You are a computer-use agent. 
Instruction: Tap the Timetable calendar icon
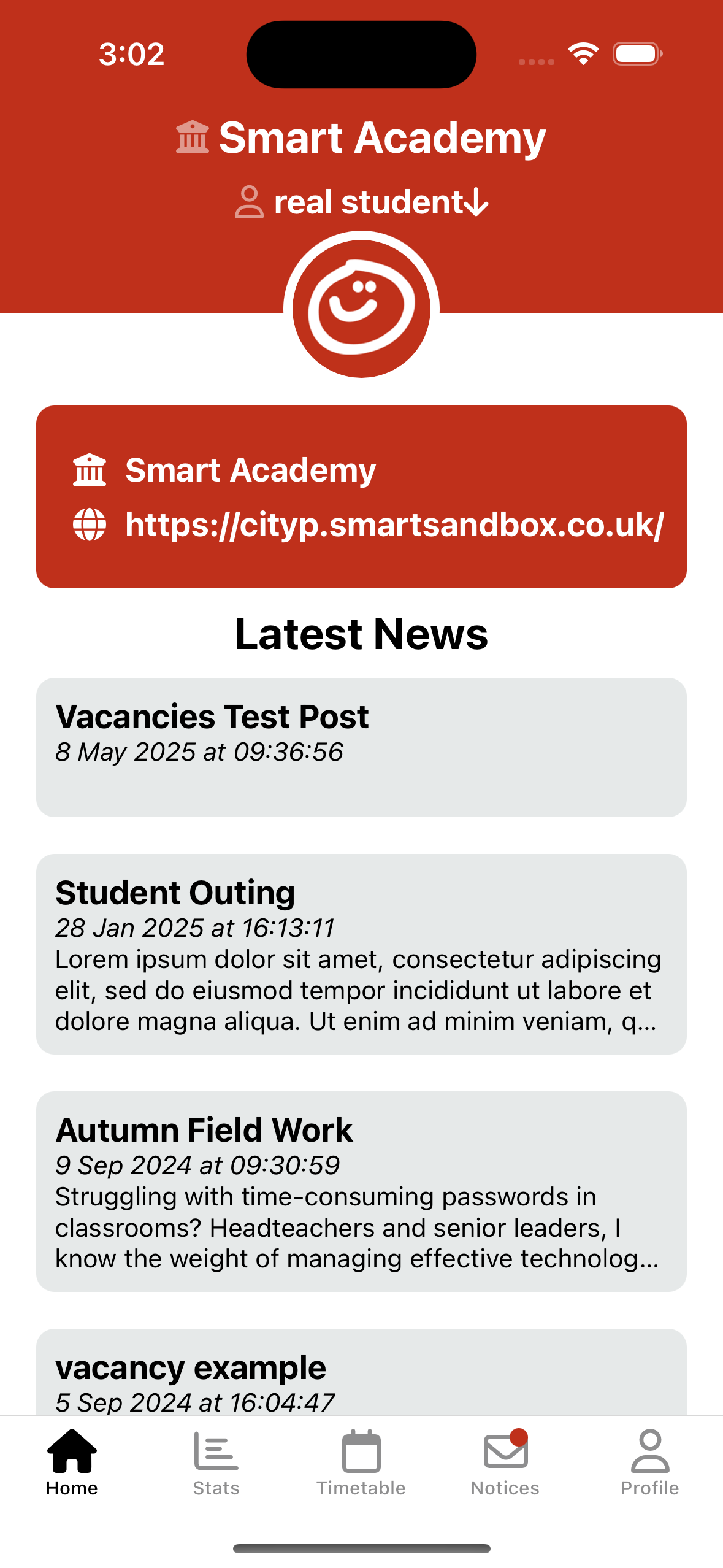(361, 1452)
